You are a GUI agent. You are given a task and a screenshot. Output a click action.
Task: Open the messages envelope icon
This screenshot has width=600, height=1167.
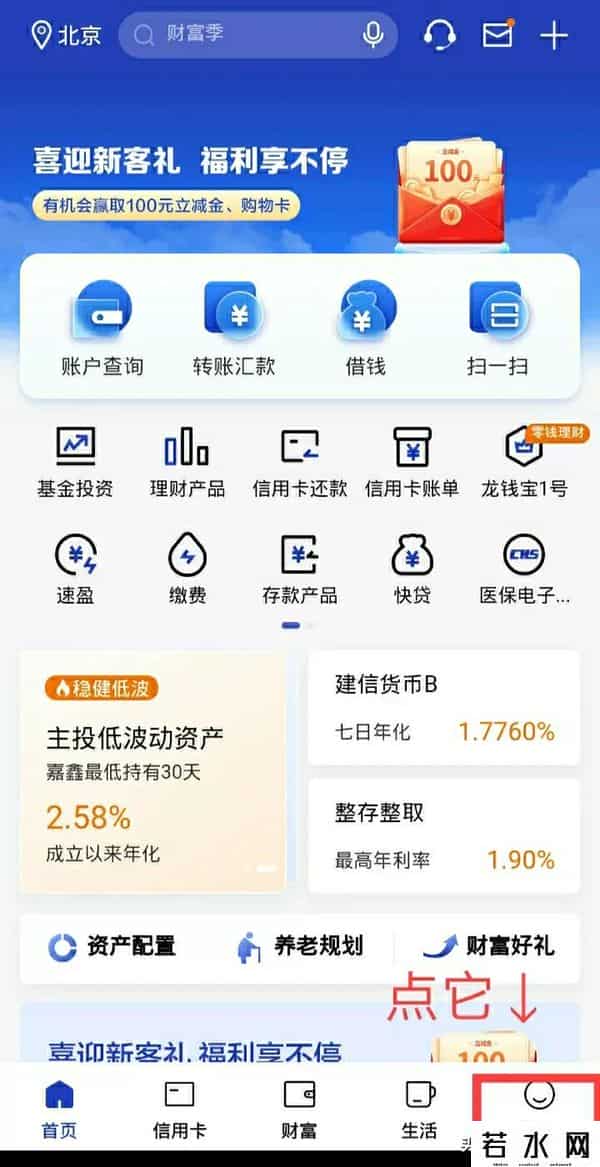(x=497, y=35)
